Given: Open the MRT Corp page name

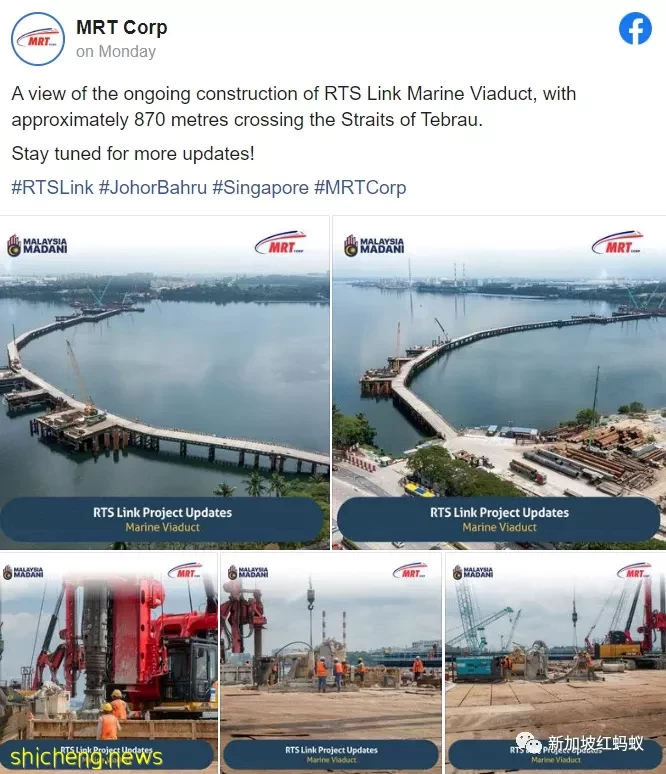Looking at the screenshot, I should (x=121, y=27).
